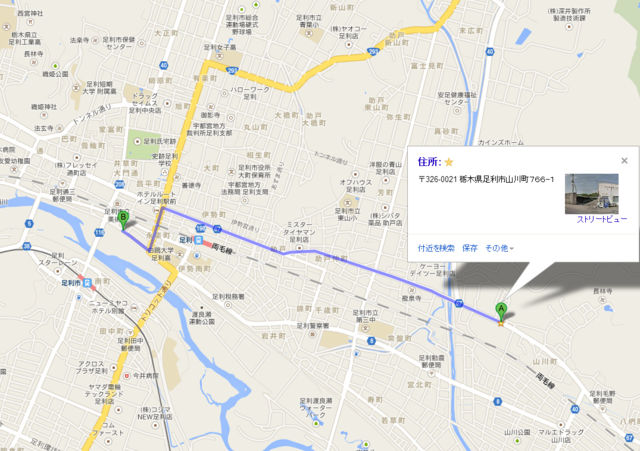The height and width of the screenshot is (451, 640).
Task: Search nearby with 付近を検索
Action: click(x=436, y=247)
